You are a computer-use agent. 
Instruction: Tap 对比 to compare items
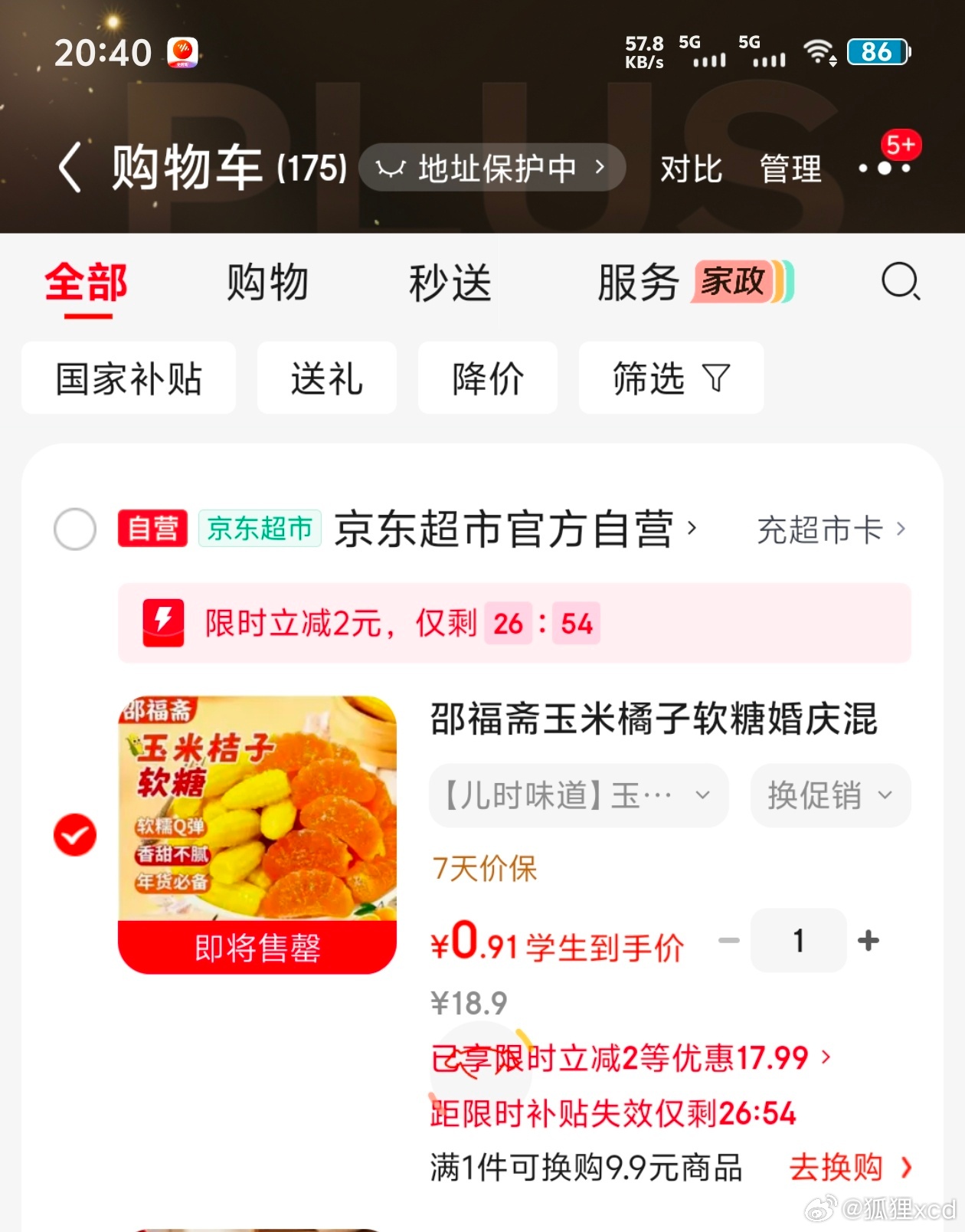click(x=691, y=169)
